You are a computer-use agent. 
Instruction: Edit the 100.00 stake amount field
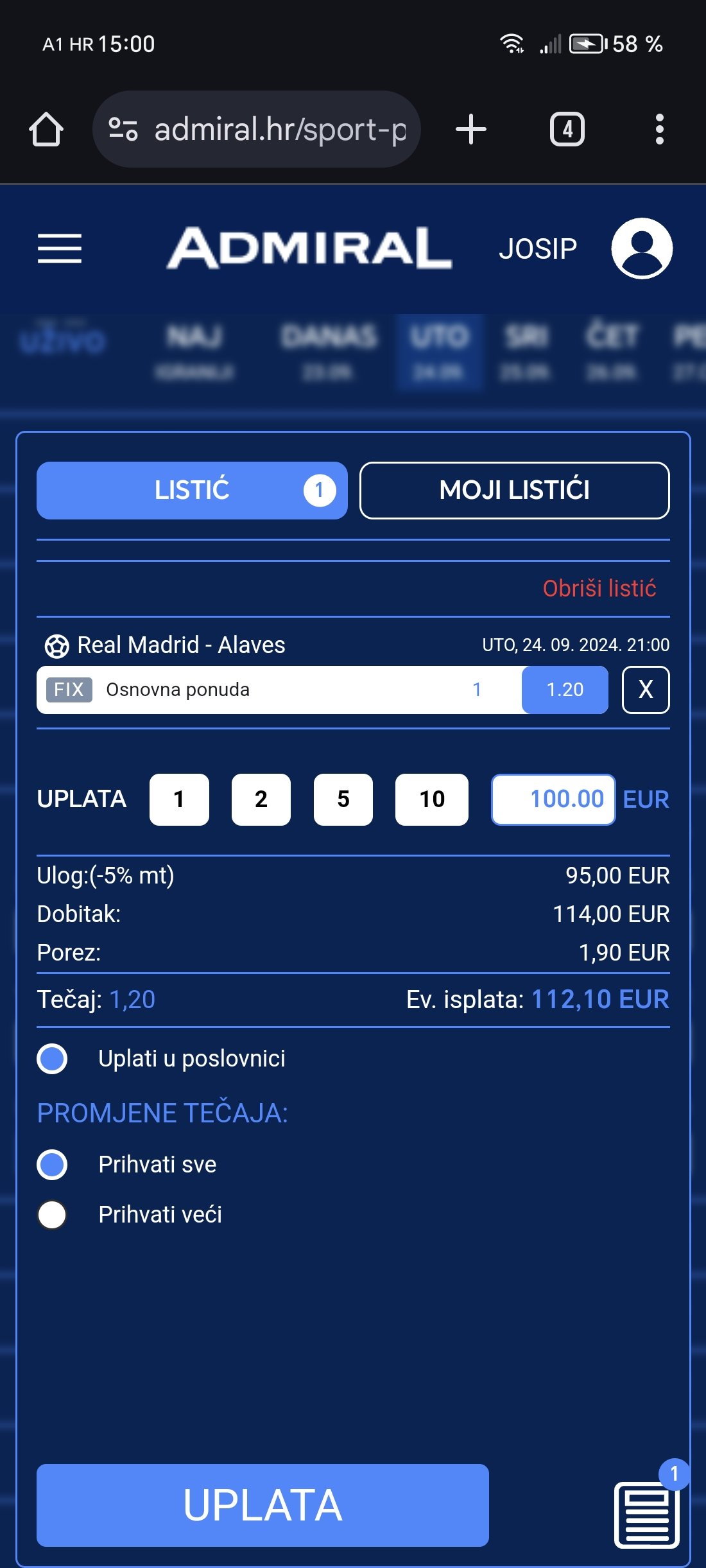pyautogui.click(x=553, y=799)
